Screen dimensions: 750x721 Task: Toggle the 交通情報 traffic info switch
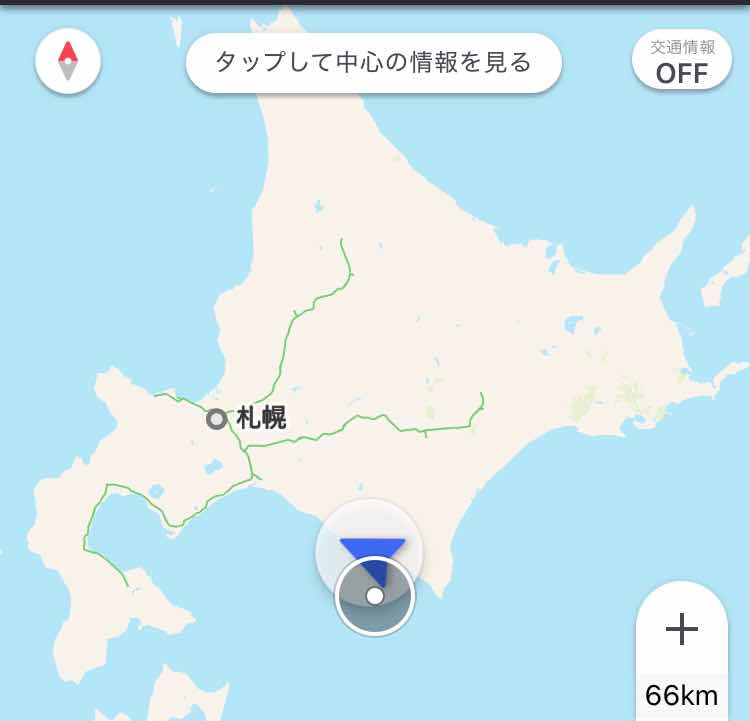pyautogui.click(x=682, y=61)
